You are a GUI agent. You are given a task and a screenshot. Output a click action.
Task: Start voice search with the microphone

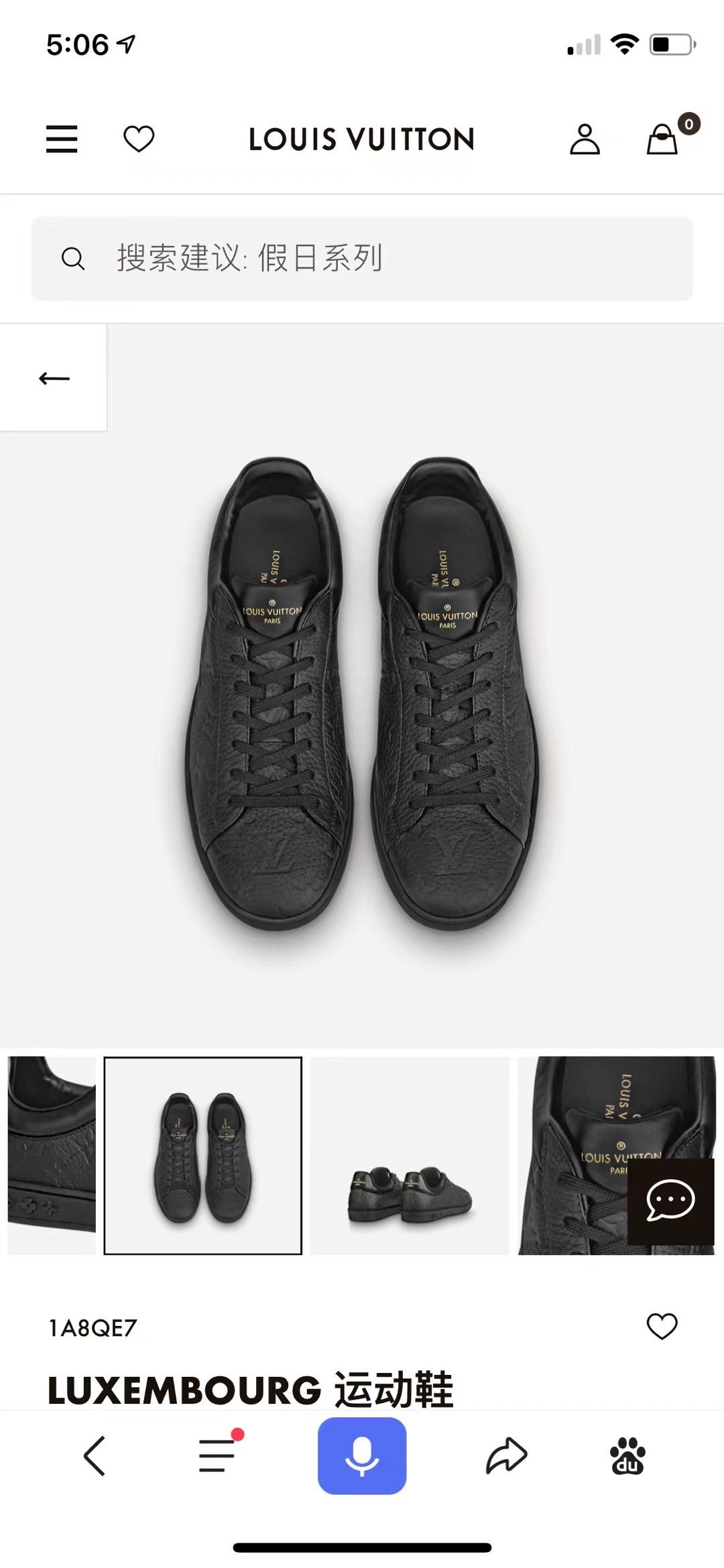(x=362, y=1455)
